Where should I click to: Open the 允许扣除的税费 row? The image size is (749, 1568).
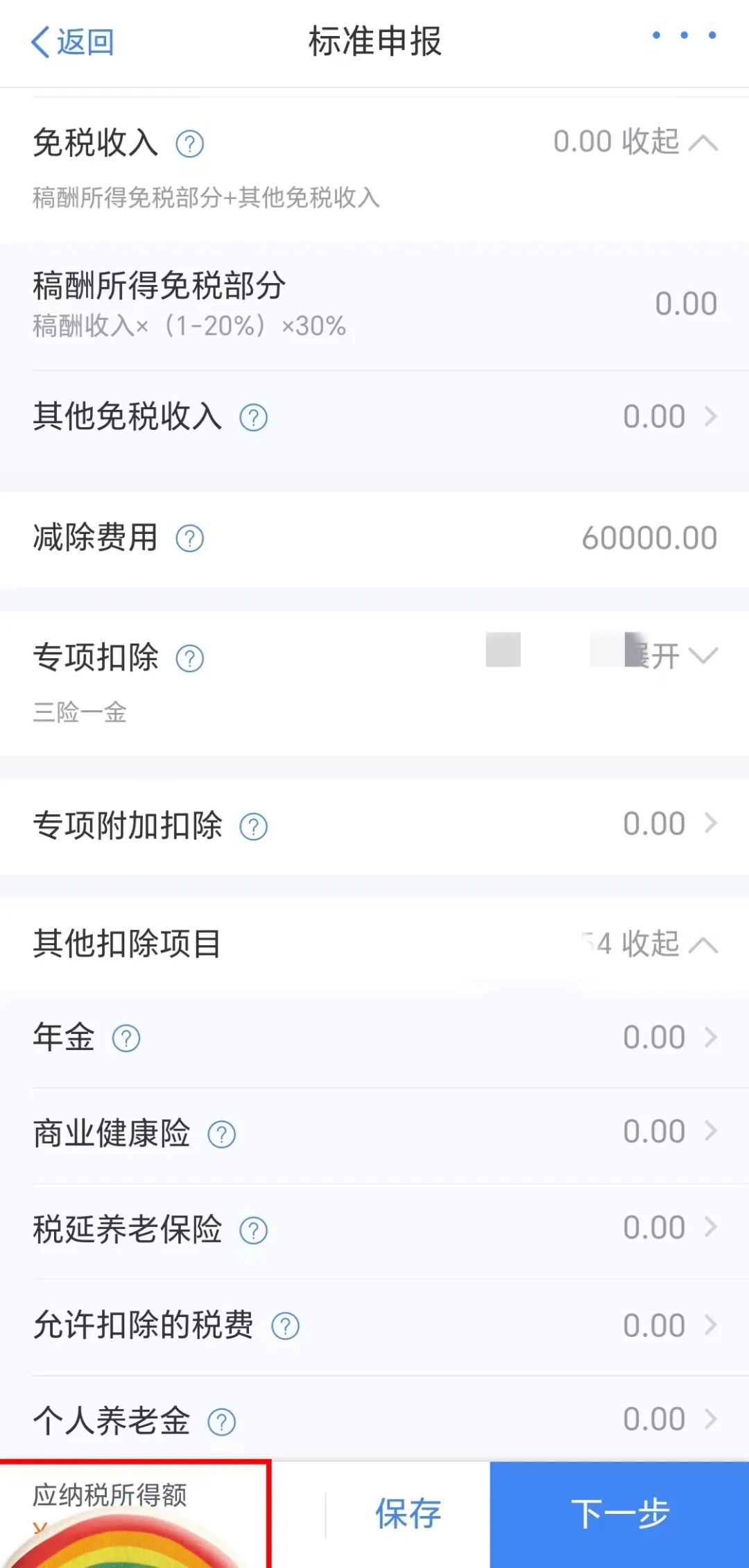(374, 1326)
